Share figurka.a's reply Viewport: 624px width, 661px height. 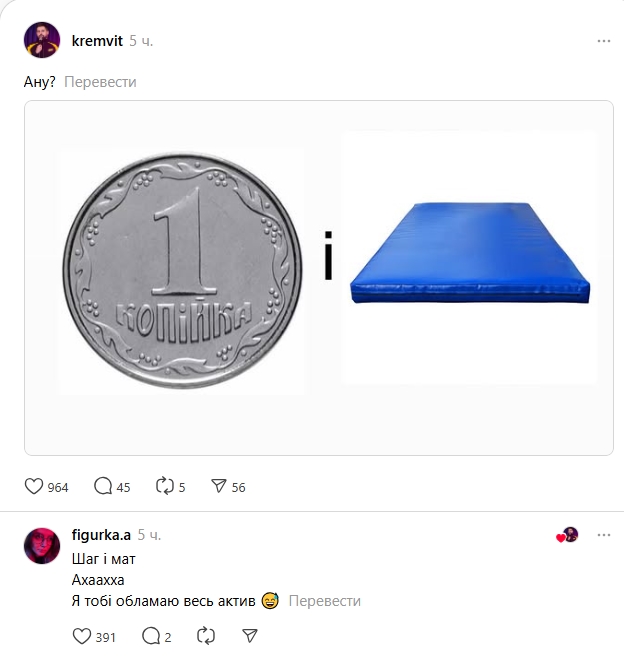pos(251,636)
